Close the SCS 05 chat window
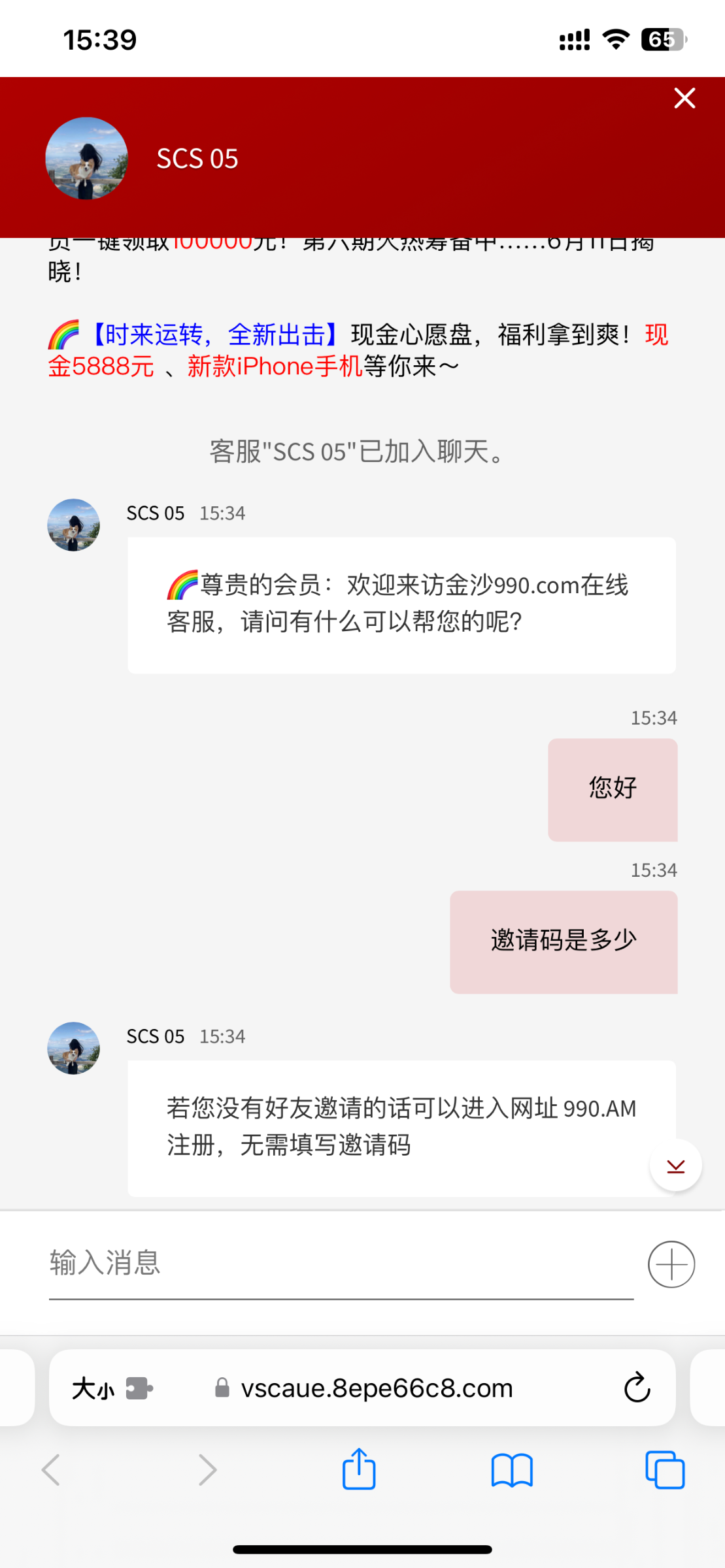725x1568 pixels. [684, 98]
